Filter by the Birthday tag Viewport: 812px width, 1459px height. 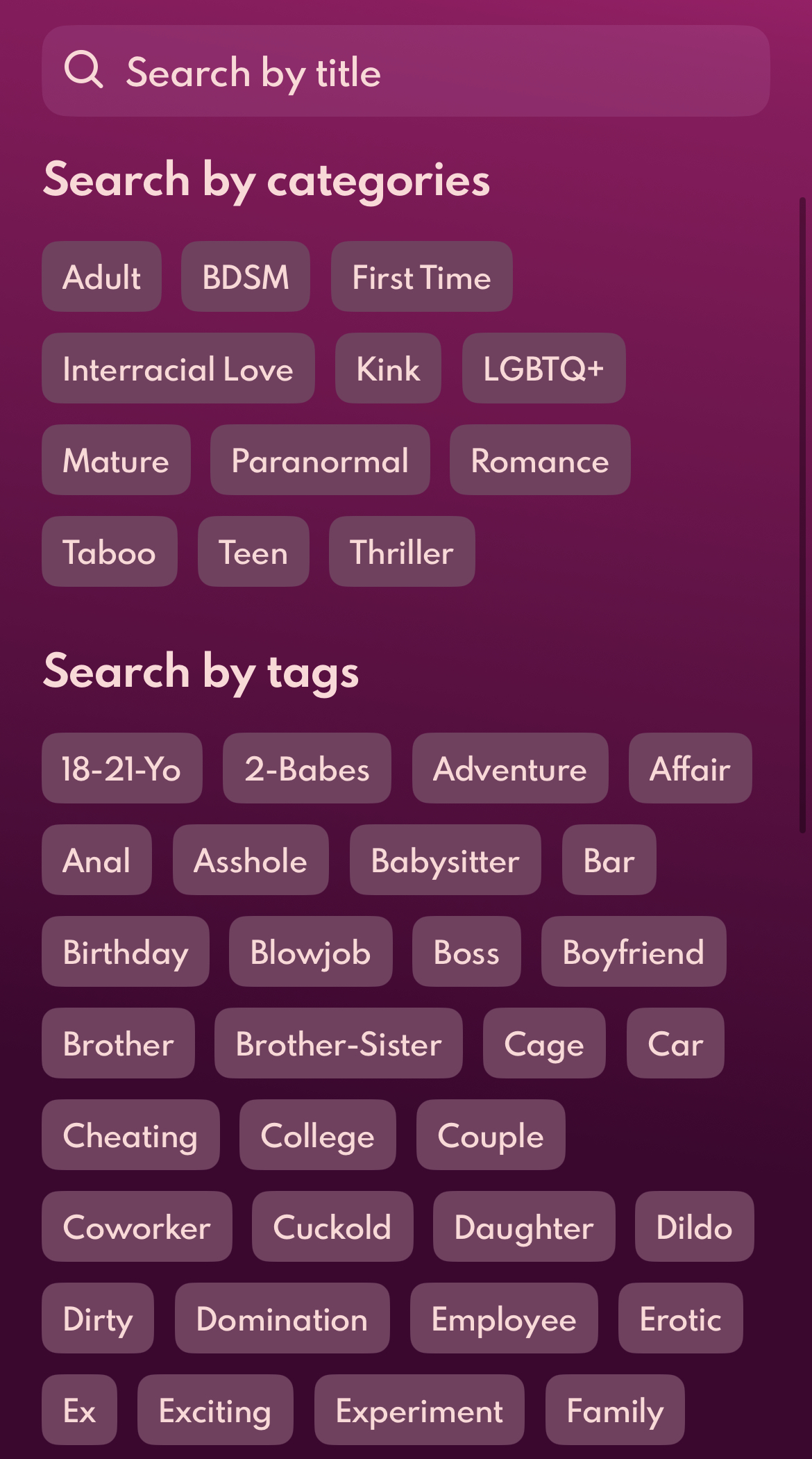click(x=126, y=951)
